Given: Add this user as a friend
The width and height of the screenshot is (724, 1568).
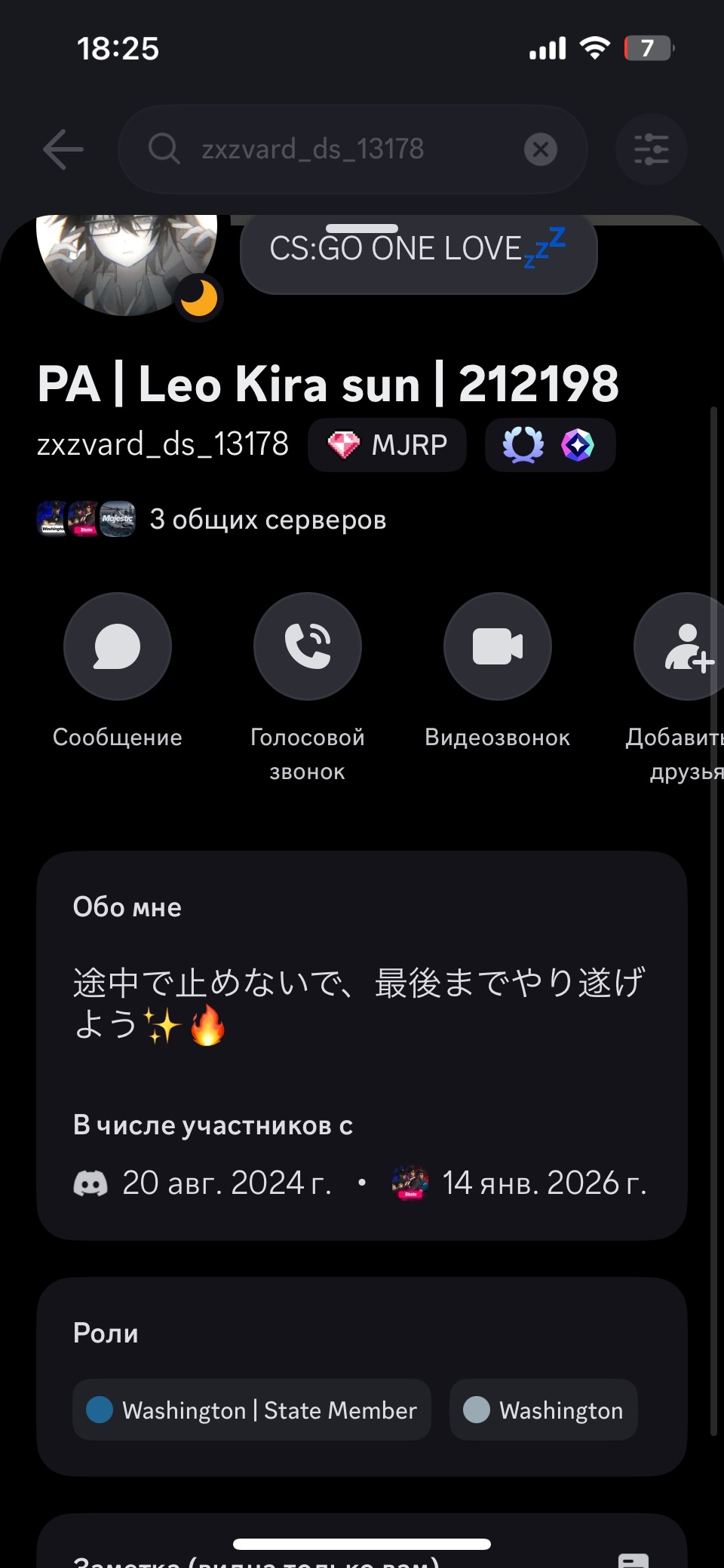Looking at the screenshot, I should click(x=683, y=646).
